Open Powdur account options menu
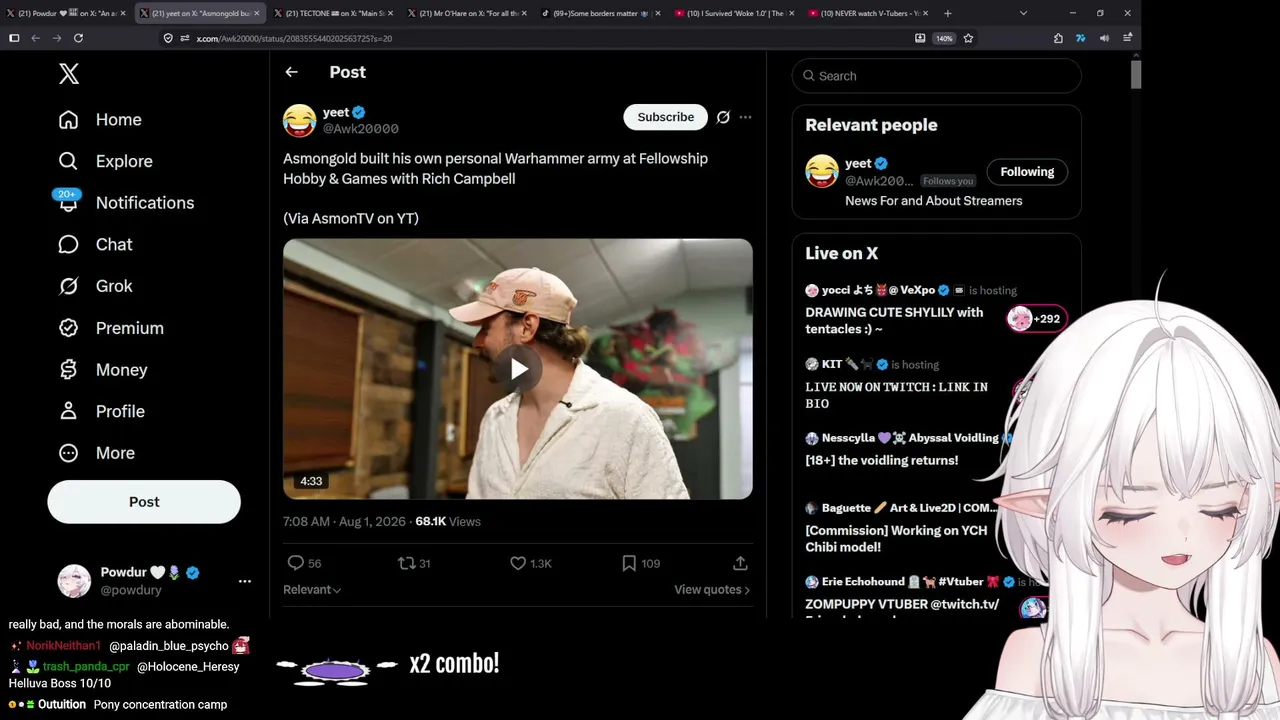The height and width of the screenshot is (720, 1280). click(x=245, y=581)
